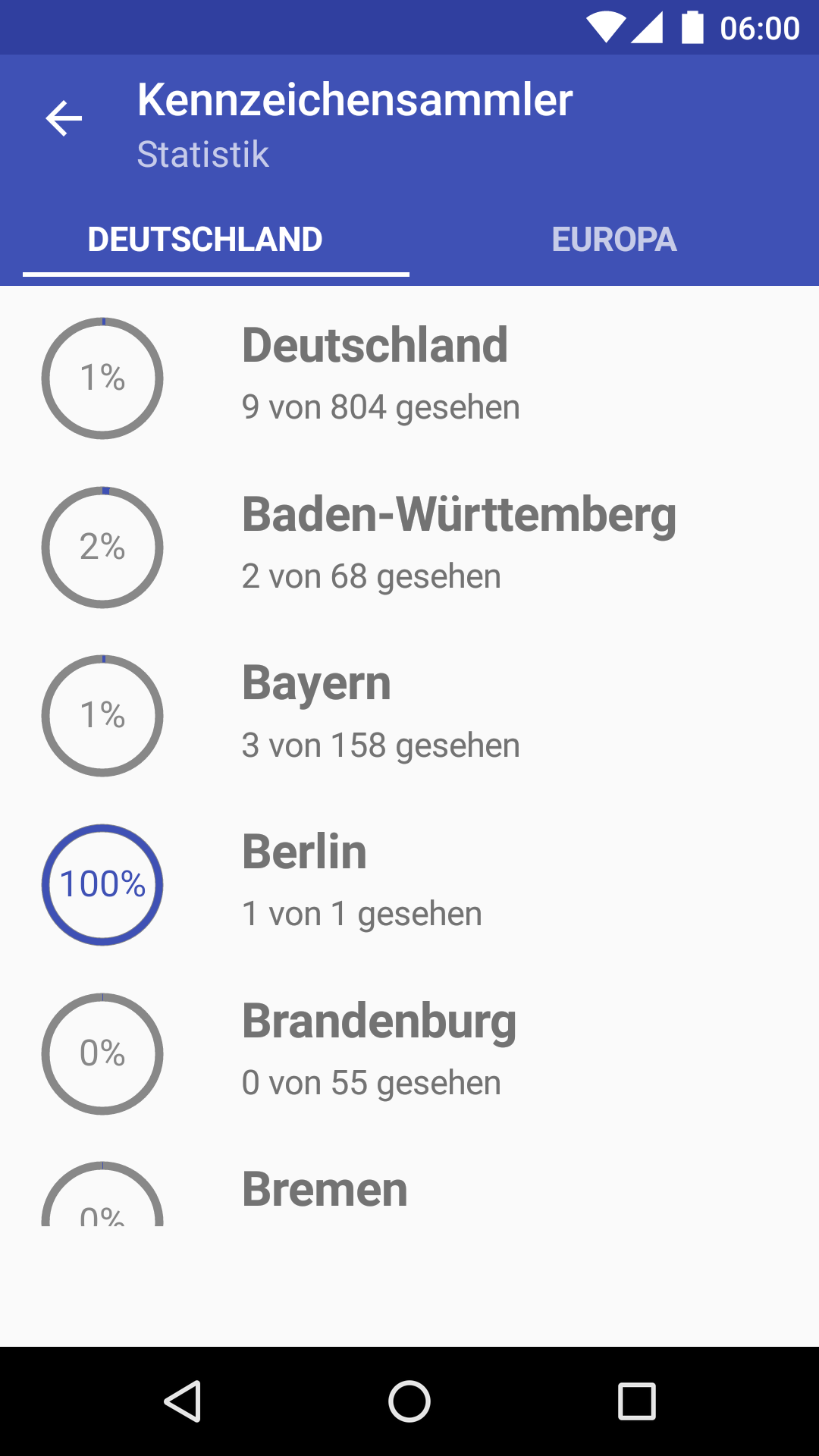Select the Deutschland tab

tap(205, 240)
